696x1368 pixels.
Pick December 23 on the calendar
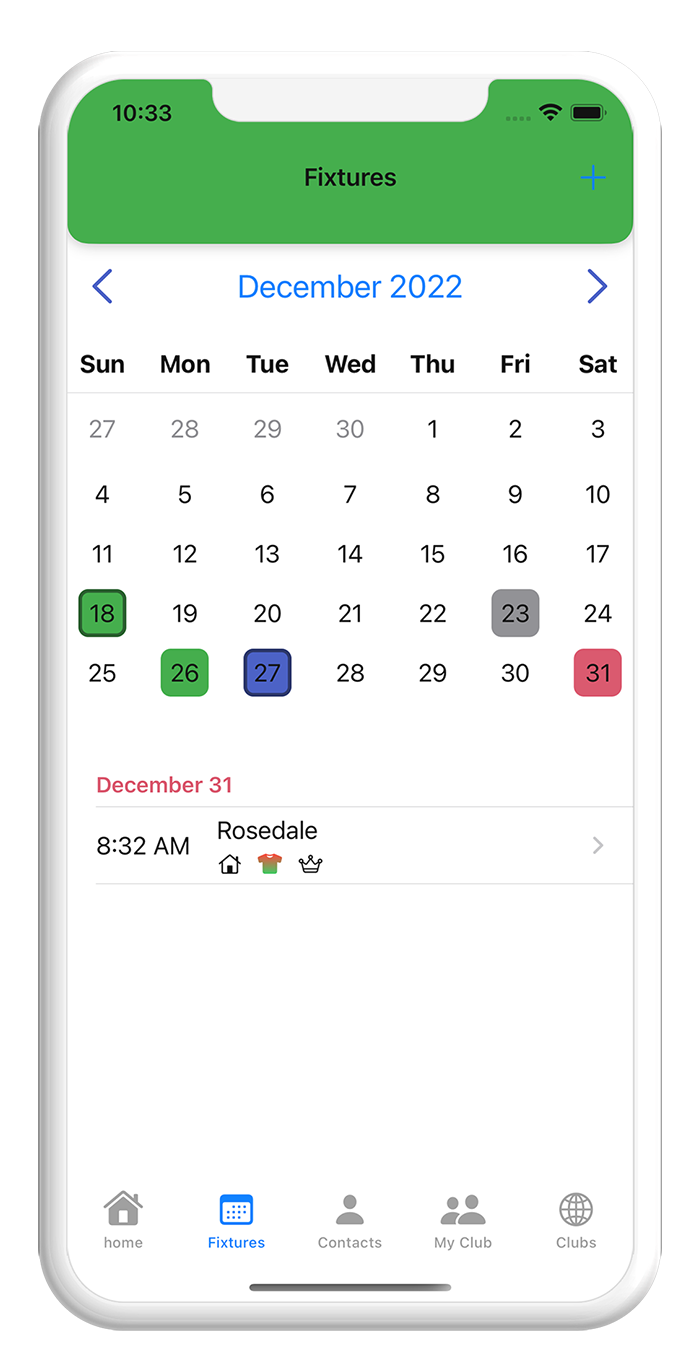[515, 613]
